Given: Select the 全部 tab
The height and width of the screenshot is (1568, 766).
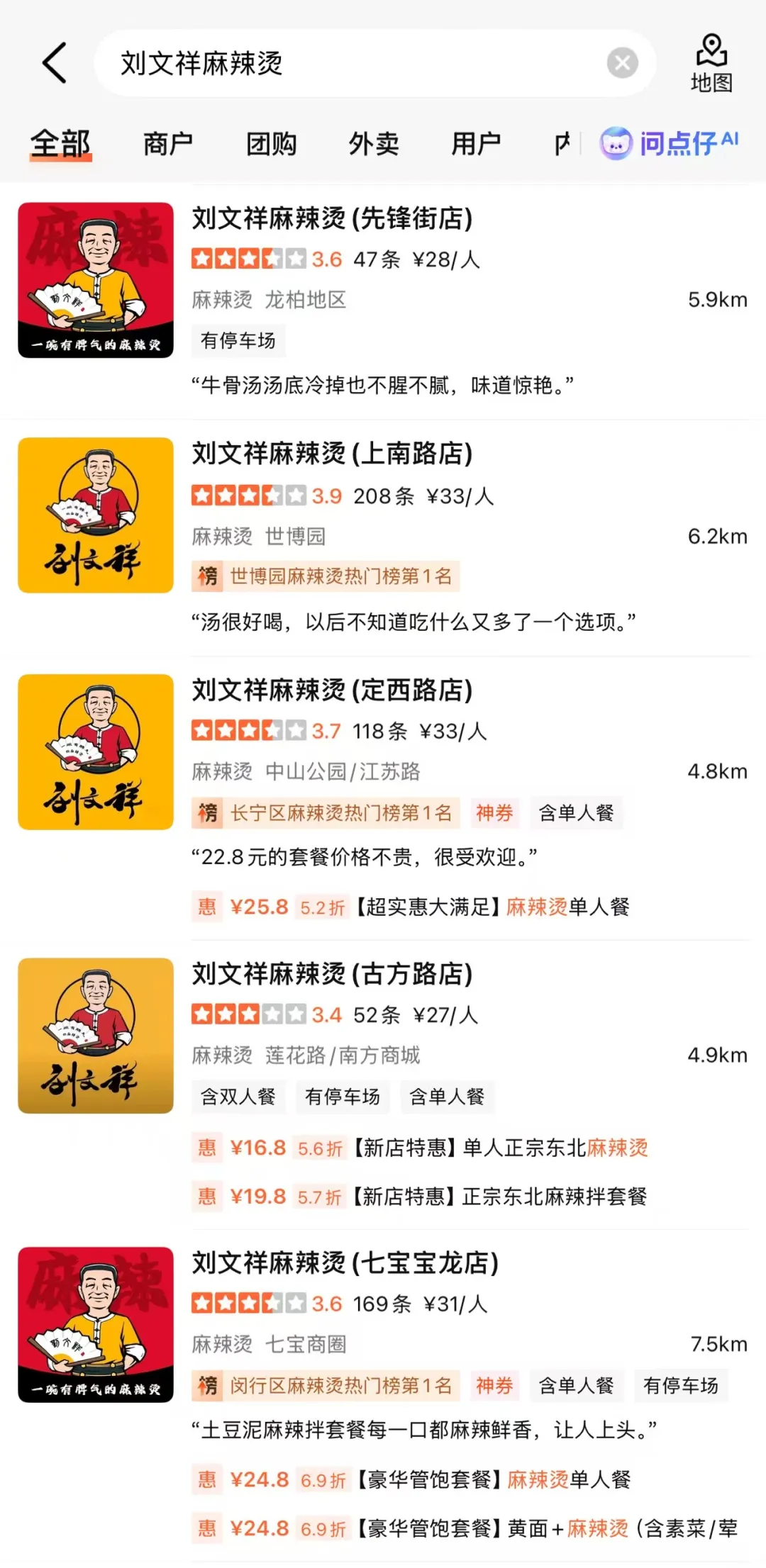Looking at the screenshot, I should click(x=60, y=144).
